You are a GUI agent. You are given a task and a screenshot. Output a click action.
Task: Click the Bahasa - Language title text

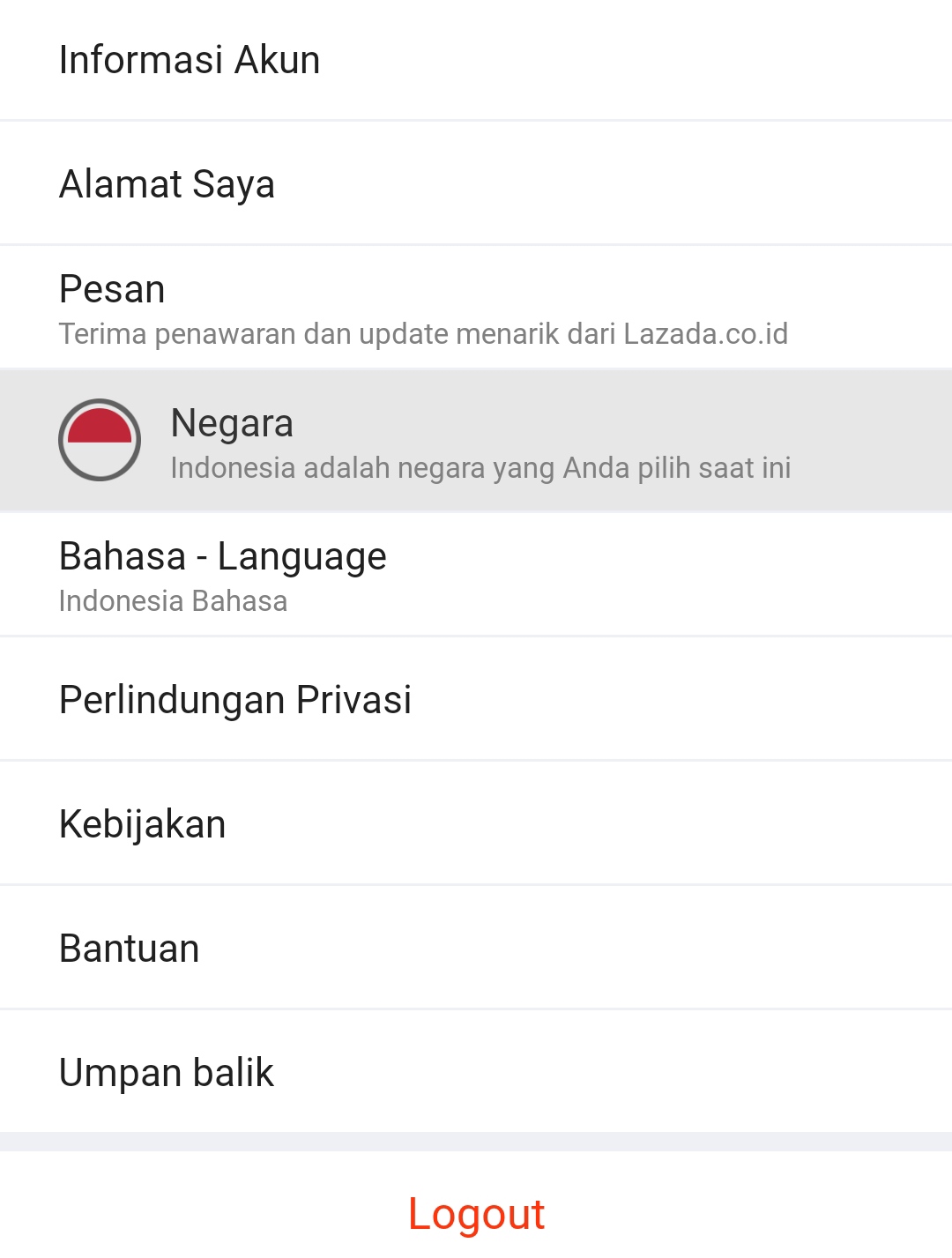222,556
